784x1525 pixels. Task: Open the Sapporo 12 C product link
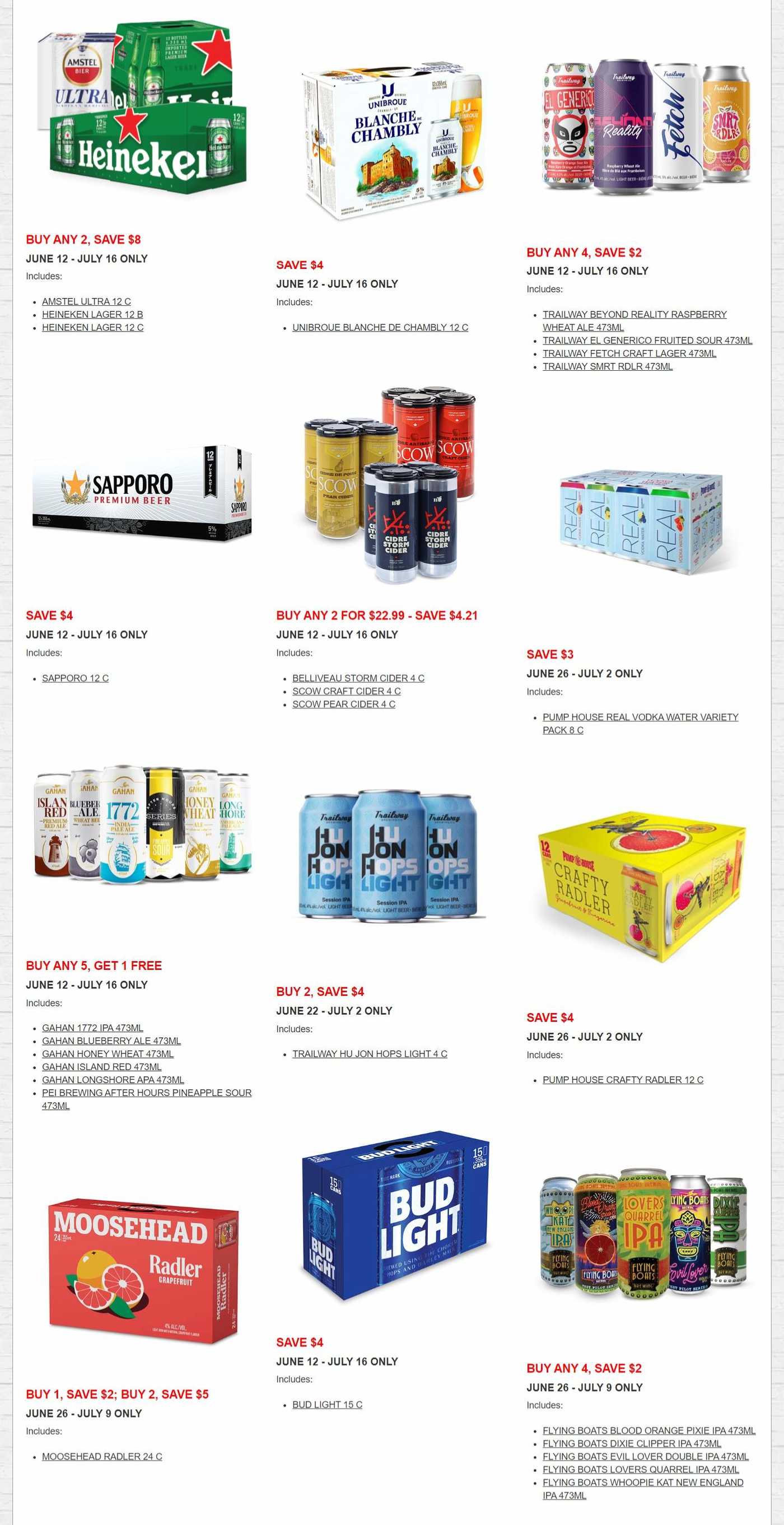[75, 678]
